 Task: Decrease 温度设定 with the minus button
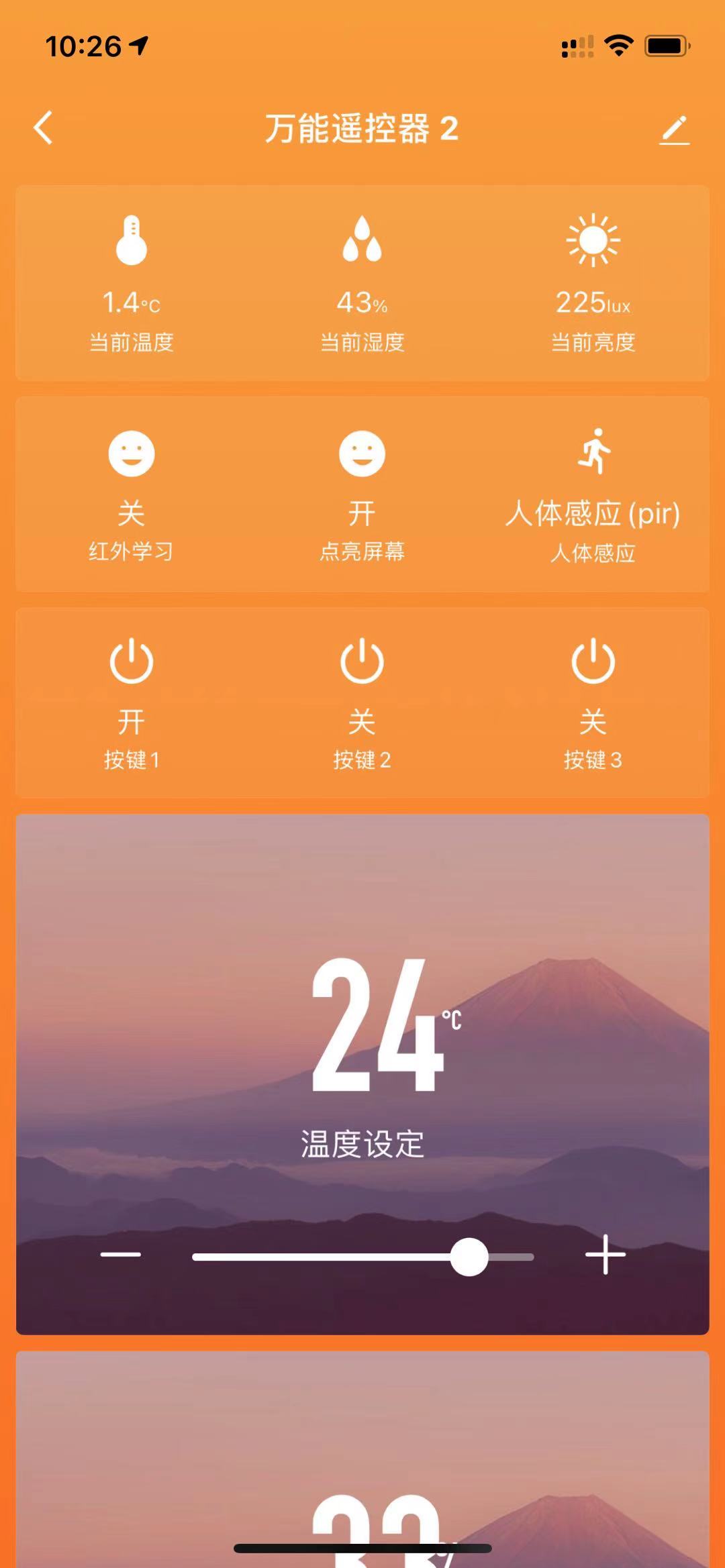pos(121,1254)
